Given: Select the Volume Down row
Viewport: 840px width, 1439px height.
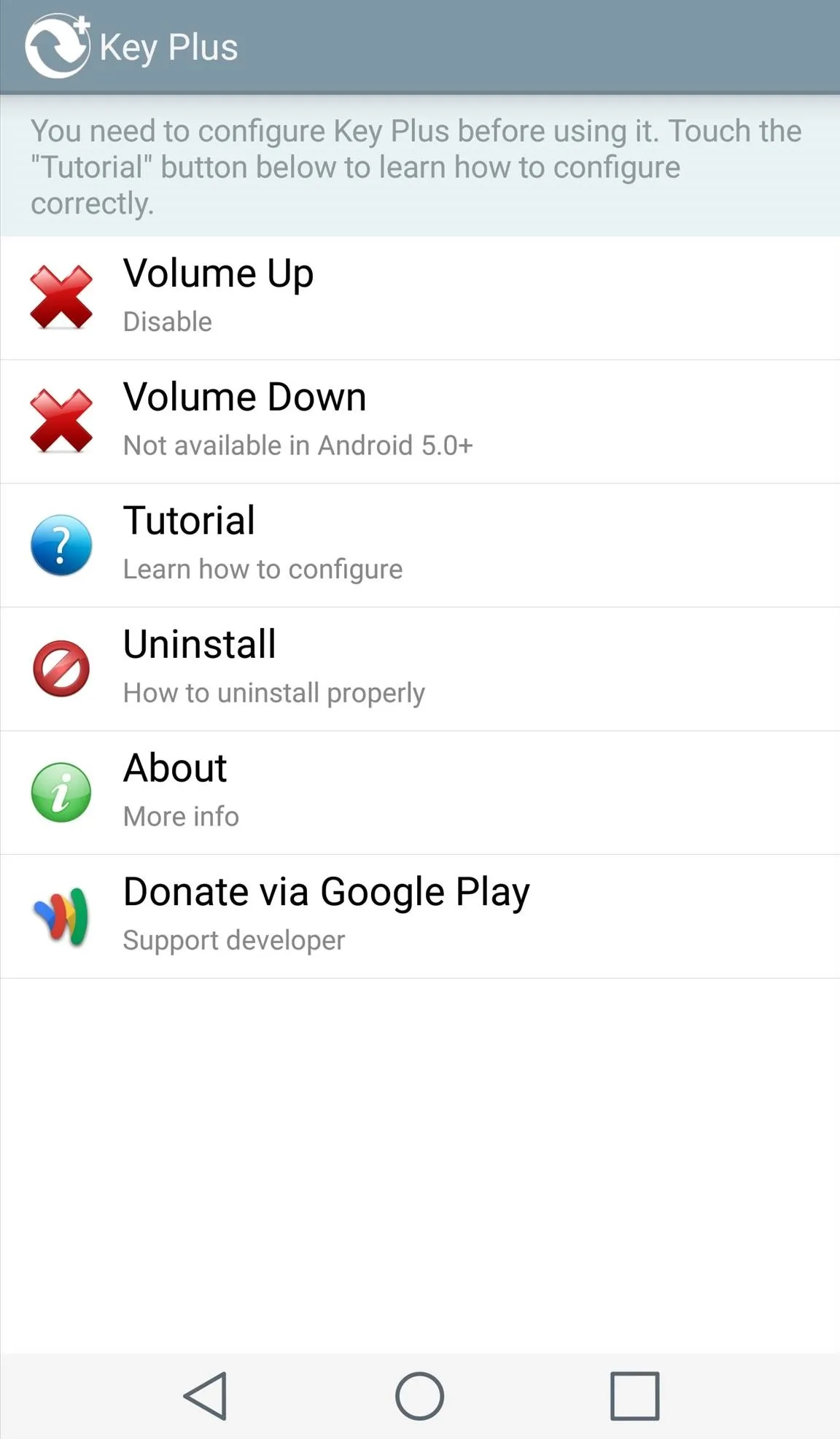Looking at the screenshot, I should point(420,422).
